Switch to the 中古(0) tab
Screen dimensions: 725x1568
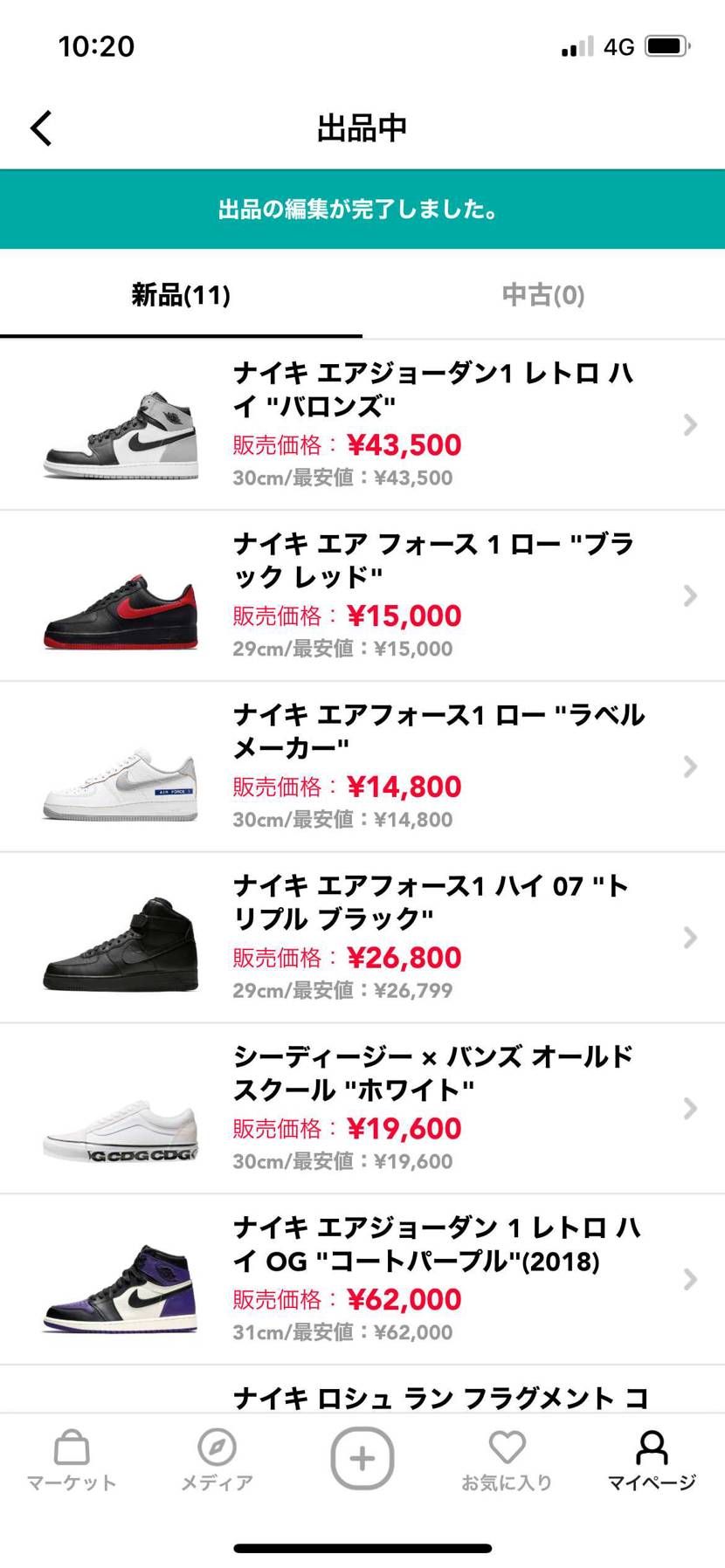(542, 295)
